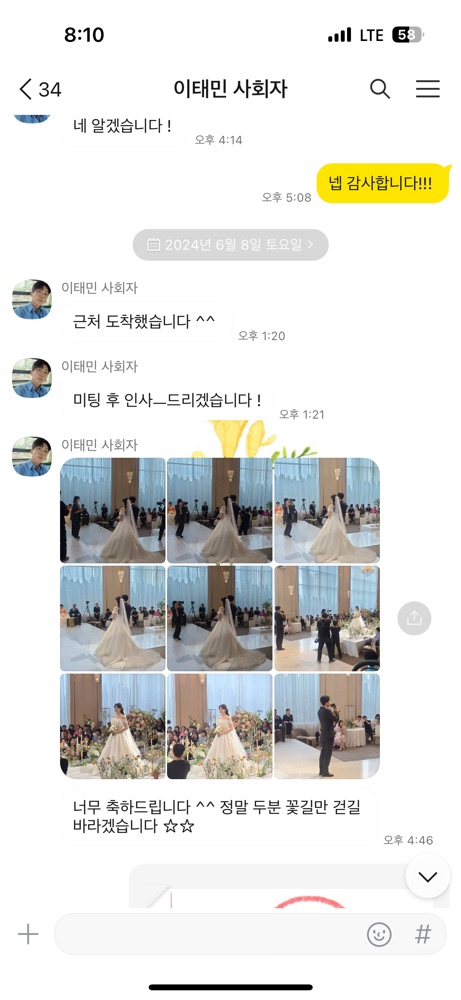This screenshot has height=1000, width=461.
Task: Open the 2024년 6월 8일 date picker
Action: (x=230, y=244)
